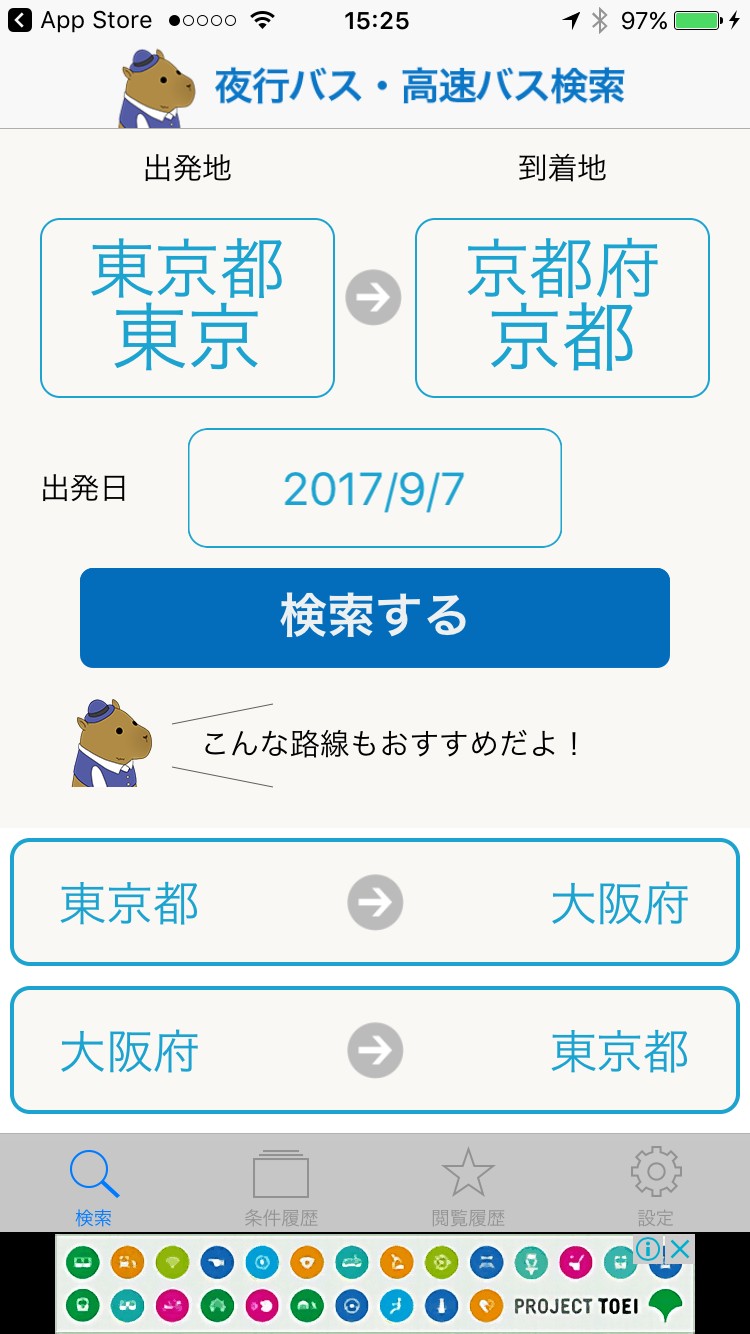Open the 設定 settings tab

pyautogui.click(x=656, y=1187)
